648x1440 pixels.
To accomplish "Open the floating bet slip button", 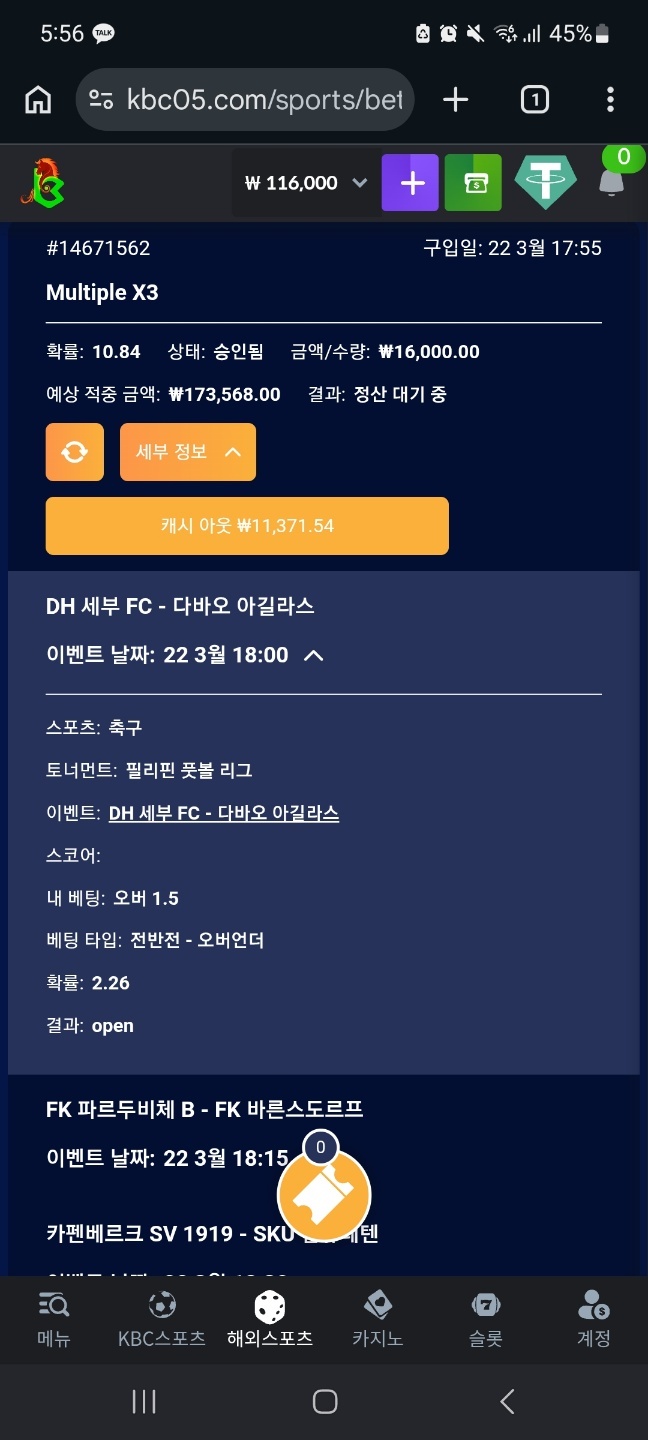I will [x=324, y=1192].
